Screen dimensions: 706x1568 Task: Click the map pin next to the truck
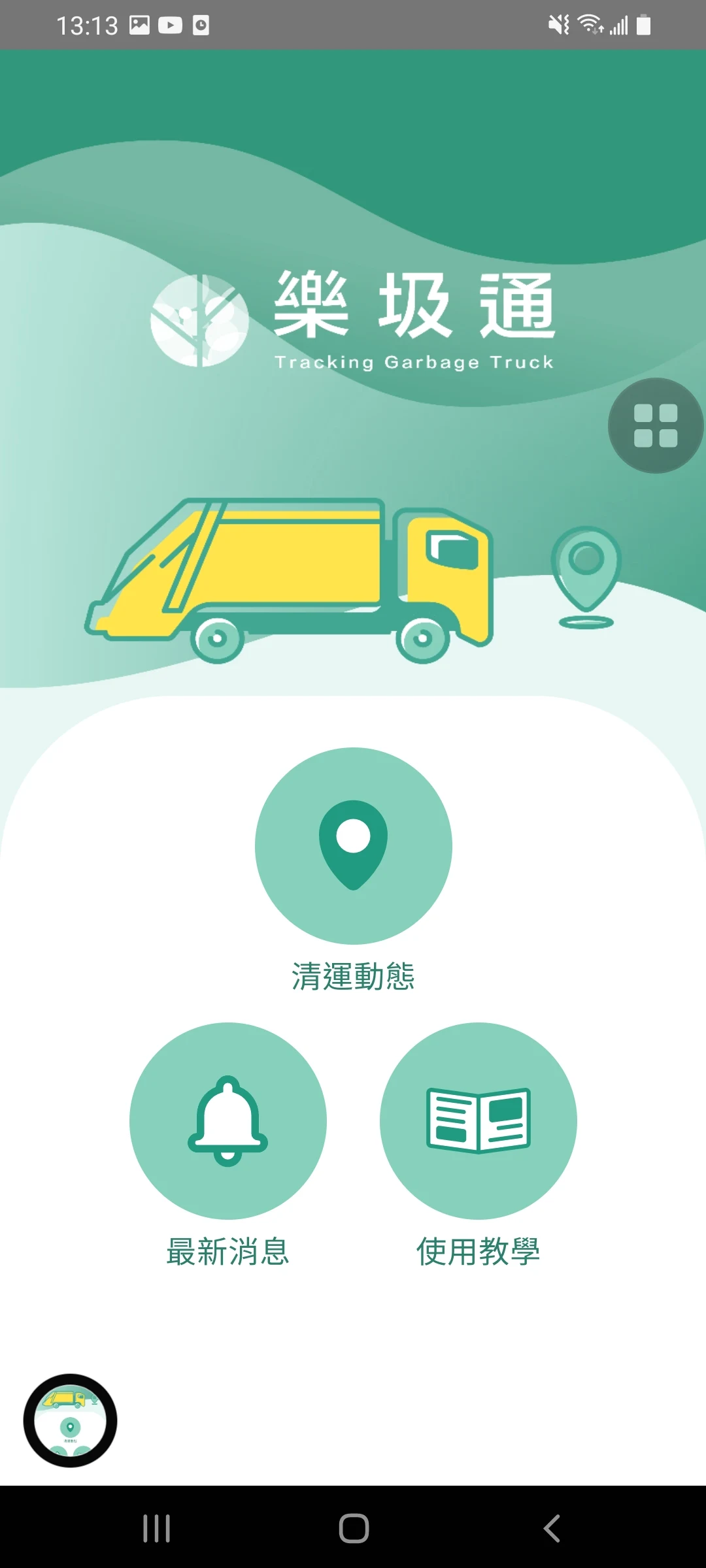[585, 568]
